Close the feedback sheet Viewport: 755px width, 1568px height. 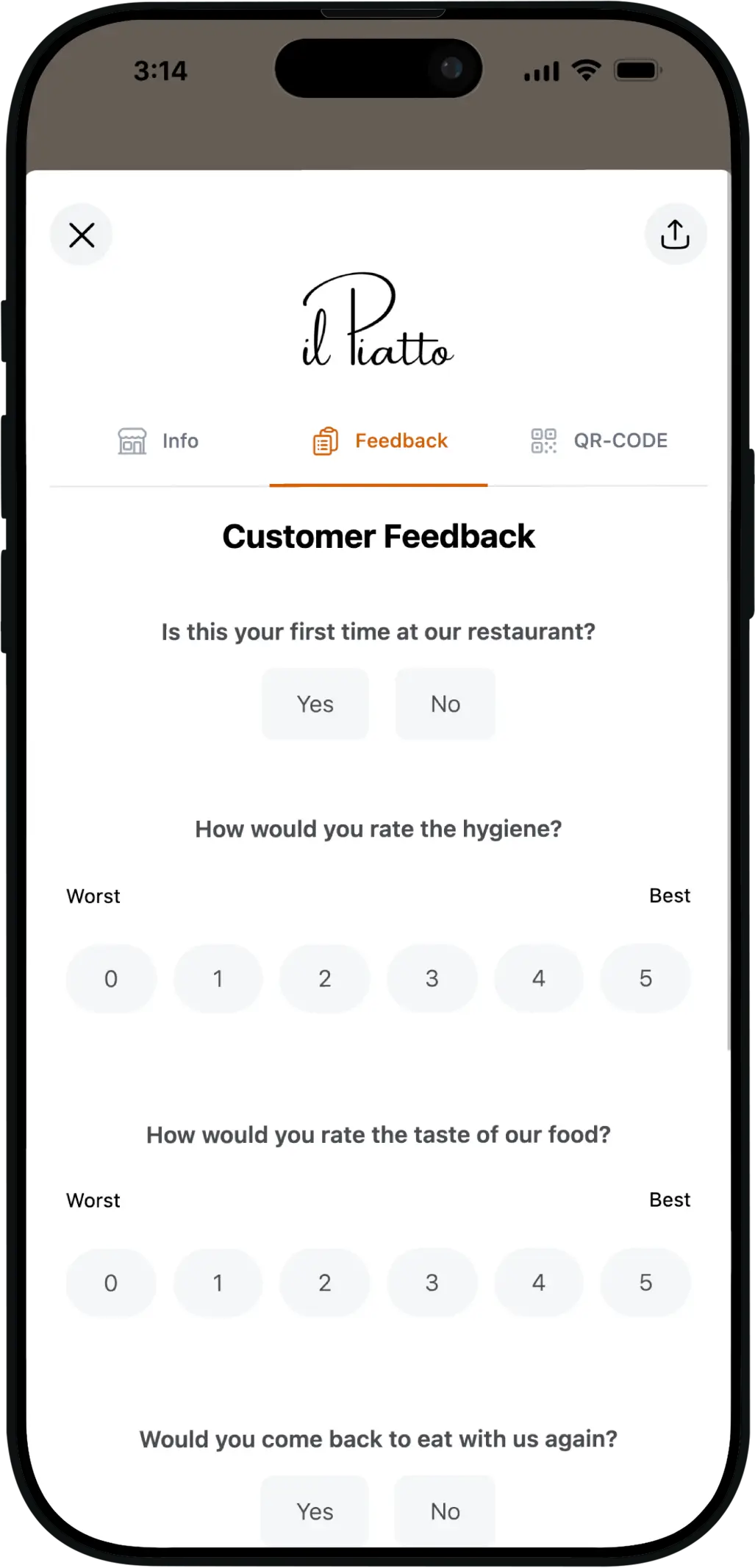82,235
